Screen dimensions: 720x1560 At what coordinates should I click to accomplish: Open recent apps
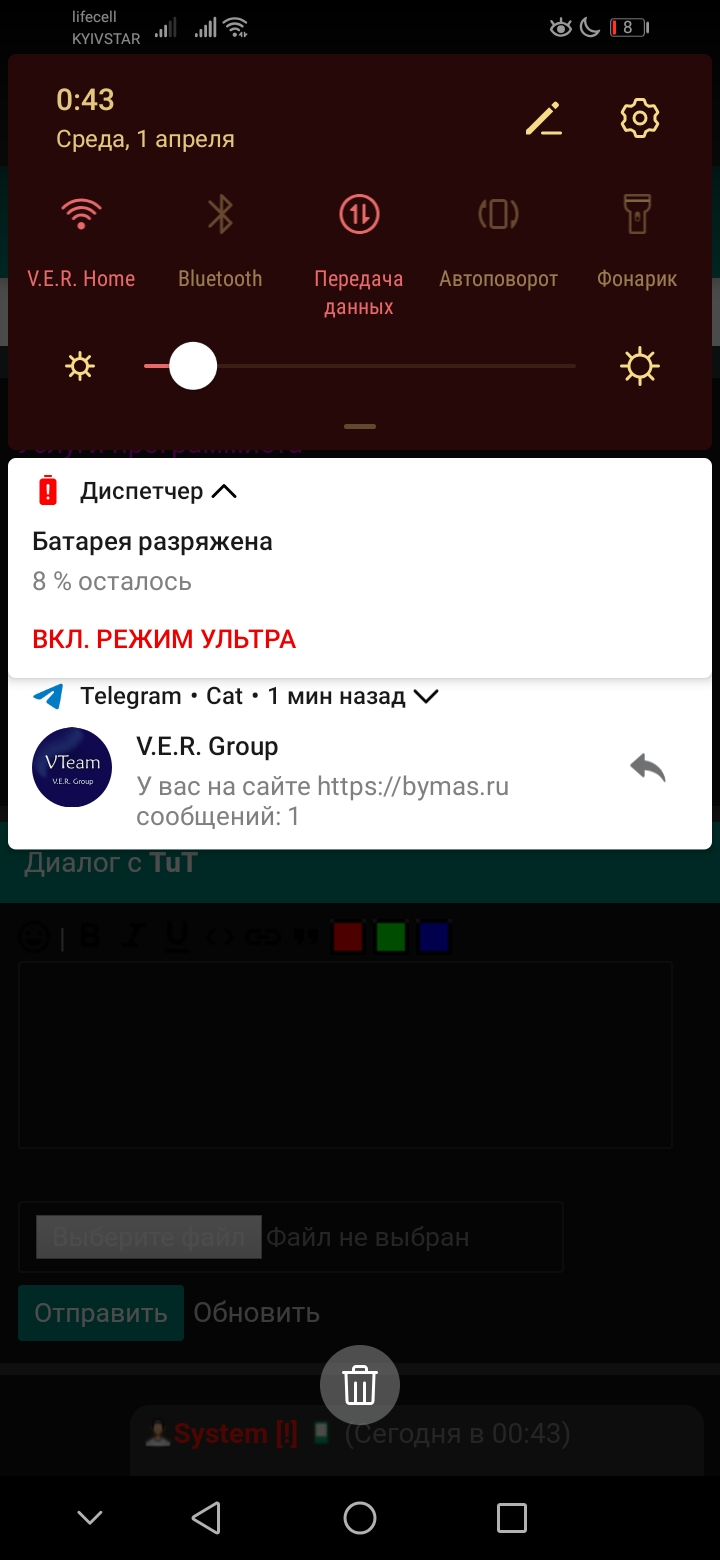[x=511, y=1518]
